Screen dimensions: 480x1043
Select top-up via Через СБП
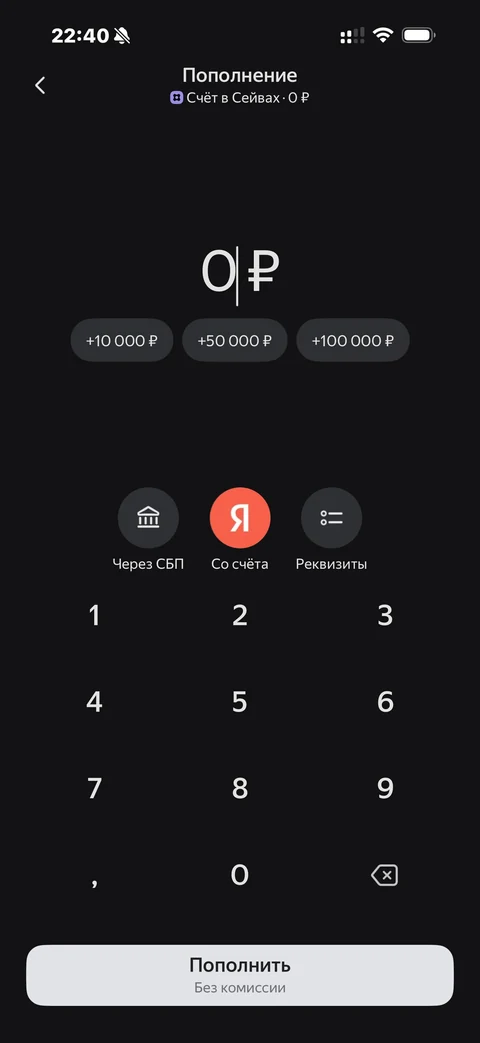pos(148,529)
